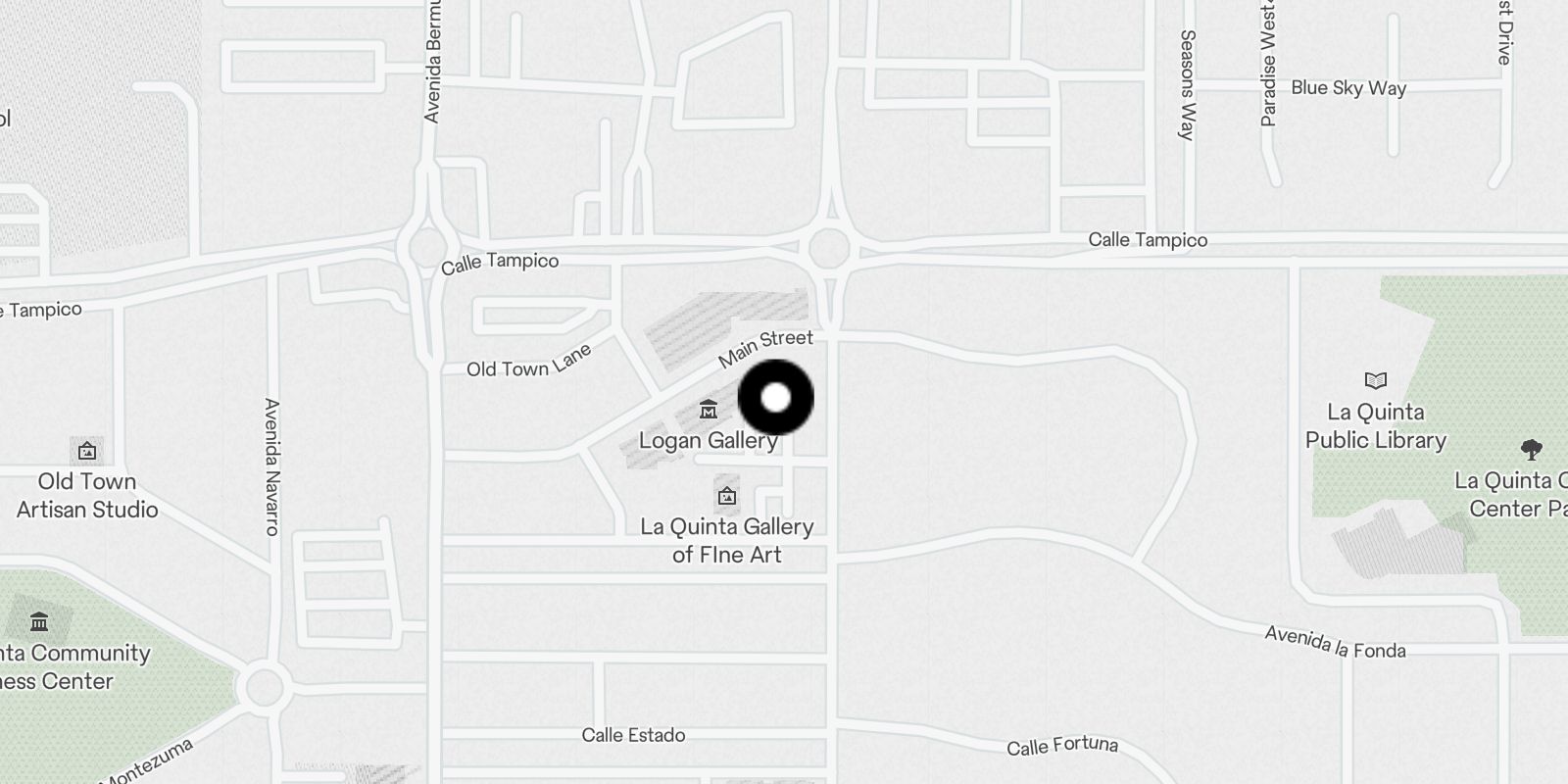Select the La Quinta Public Library marker
Screen dimensions: 1568x784
click(x=1375, y=380)
